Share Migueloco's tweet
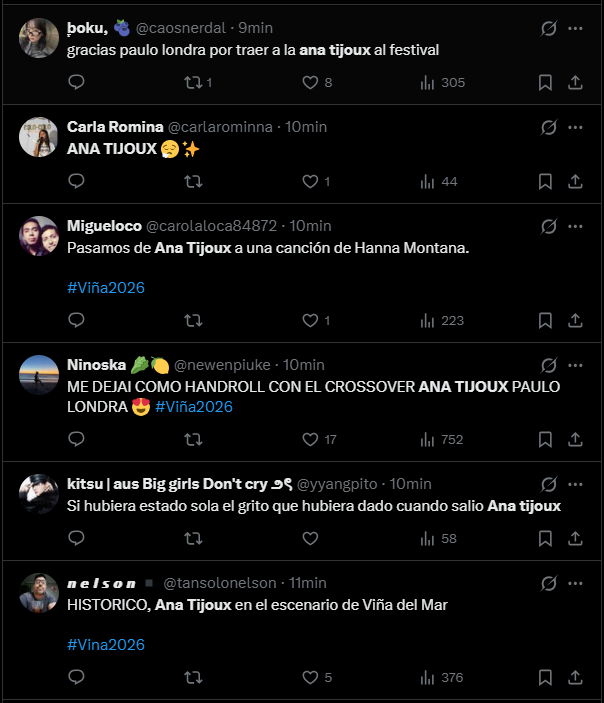The image size is (604, 703). [x=575, y=320]
